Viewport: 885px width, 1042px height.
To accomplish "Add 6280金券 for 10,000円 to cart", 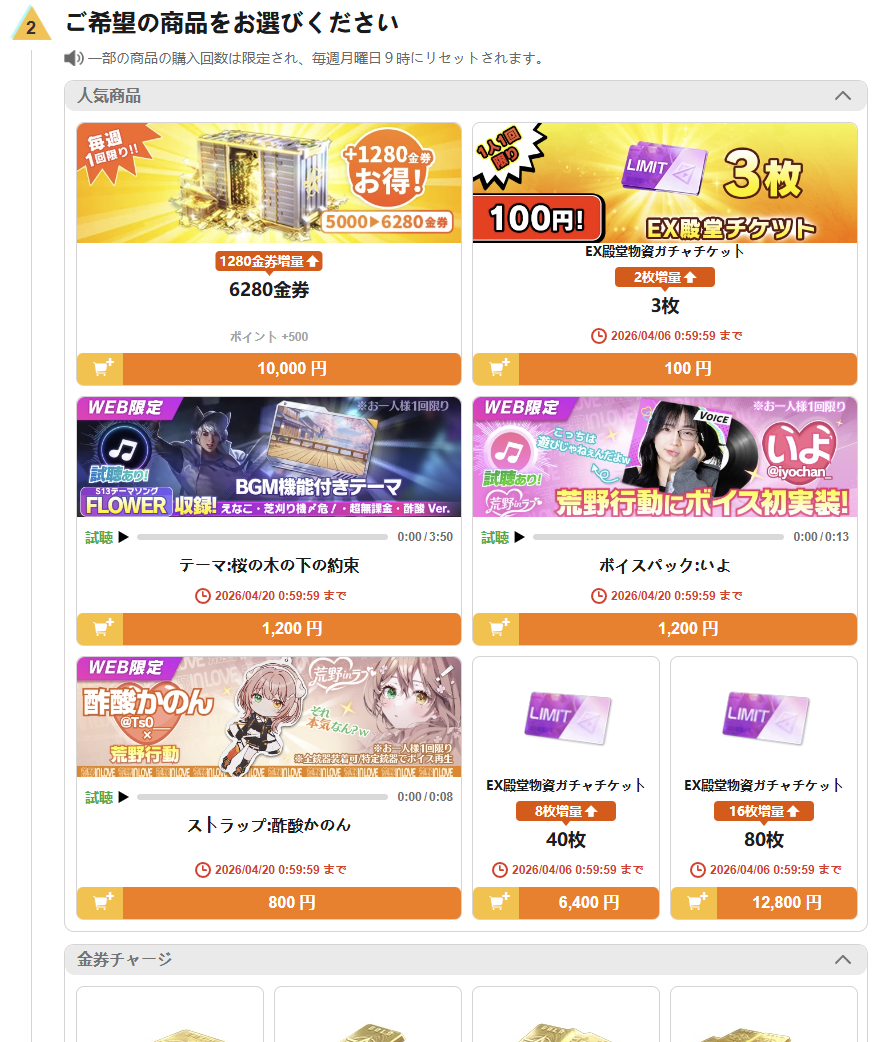I will pyautogui.click(x=269, y=369).
